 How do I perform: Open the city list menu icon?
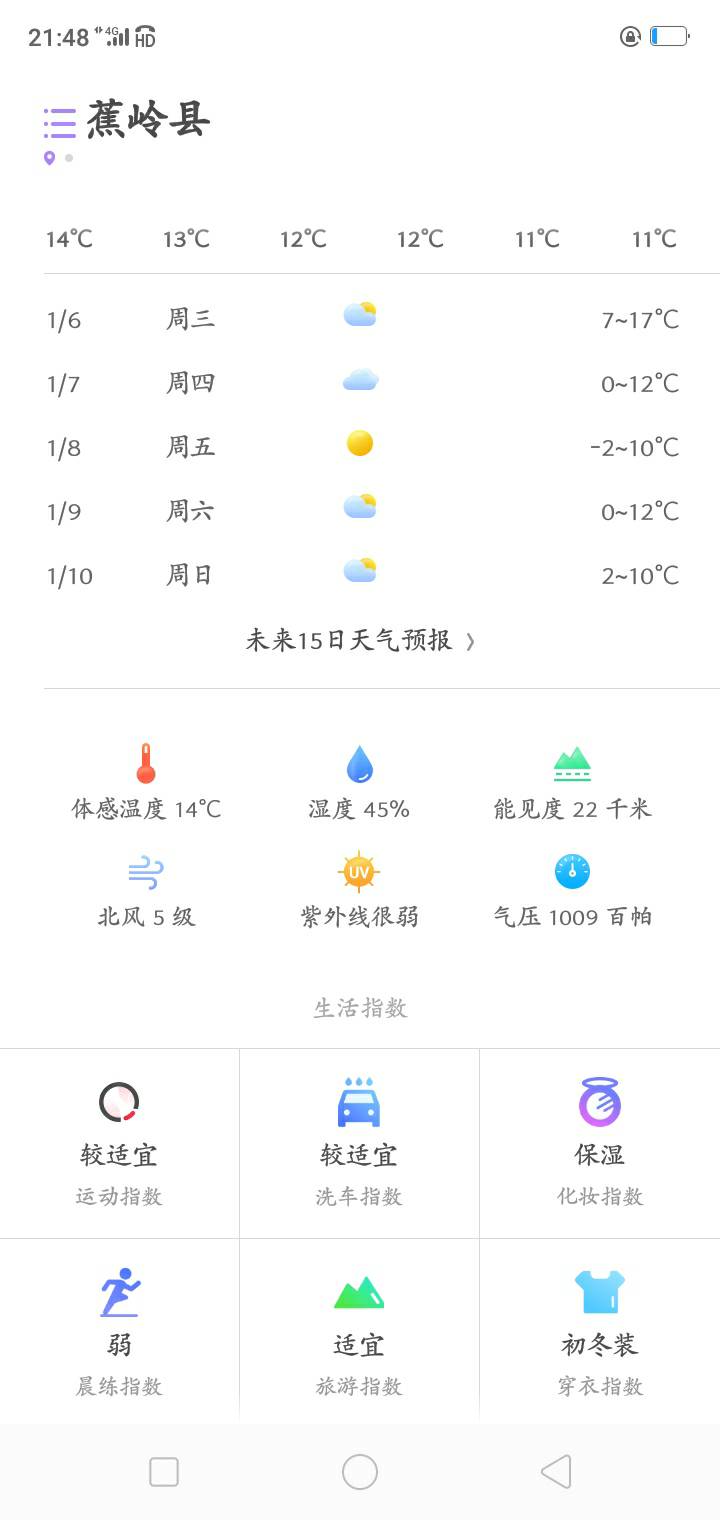tap(60, 123)
